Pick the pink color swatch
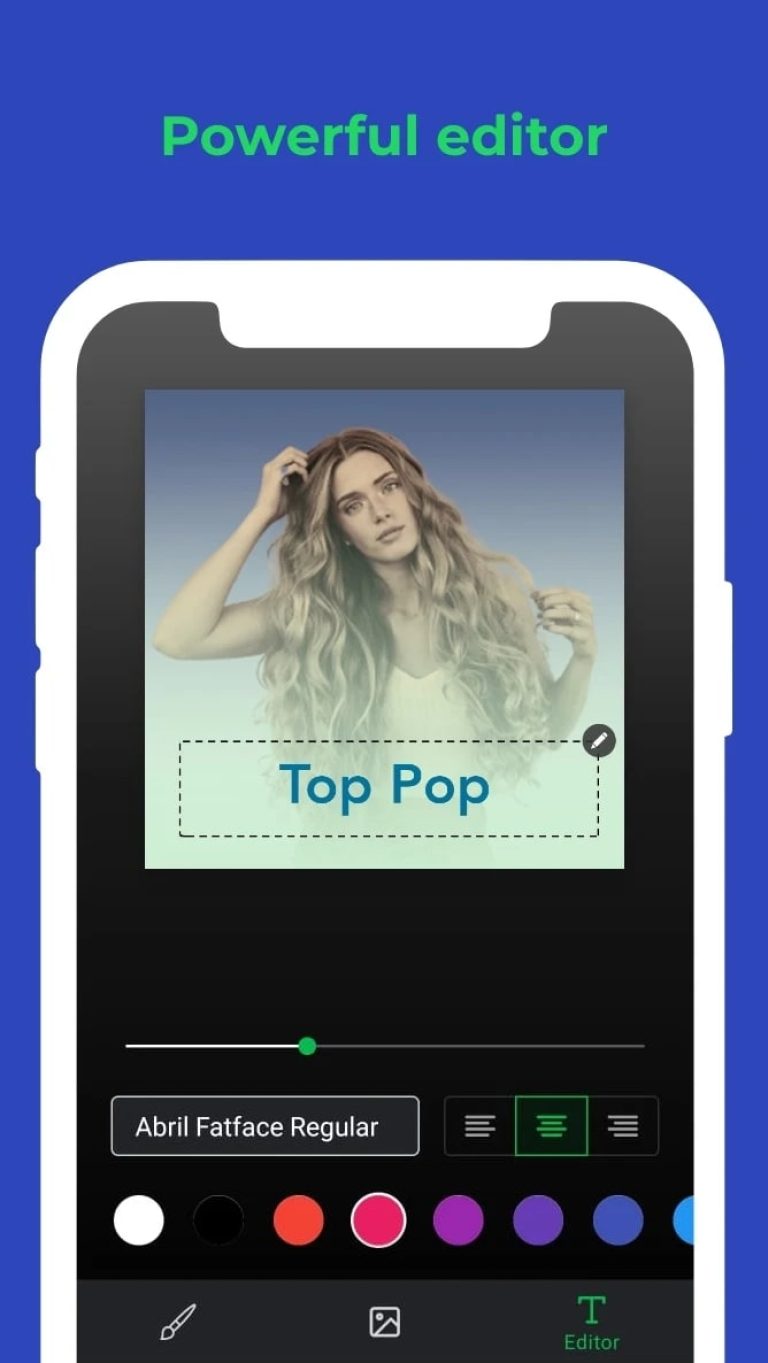This screenshot has height=1363, width=768. 377,1219
